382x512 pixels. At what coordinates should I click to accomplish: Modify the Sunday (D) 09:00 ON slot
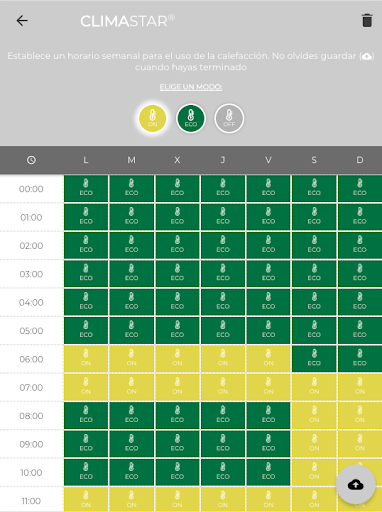point(360,444)
